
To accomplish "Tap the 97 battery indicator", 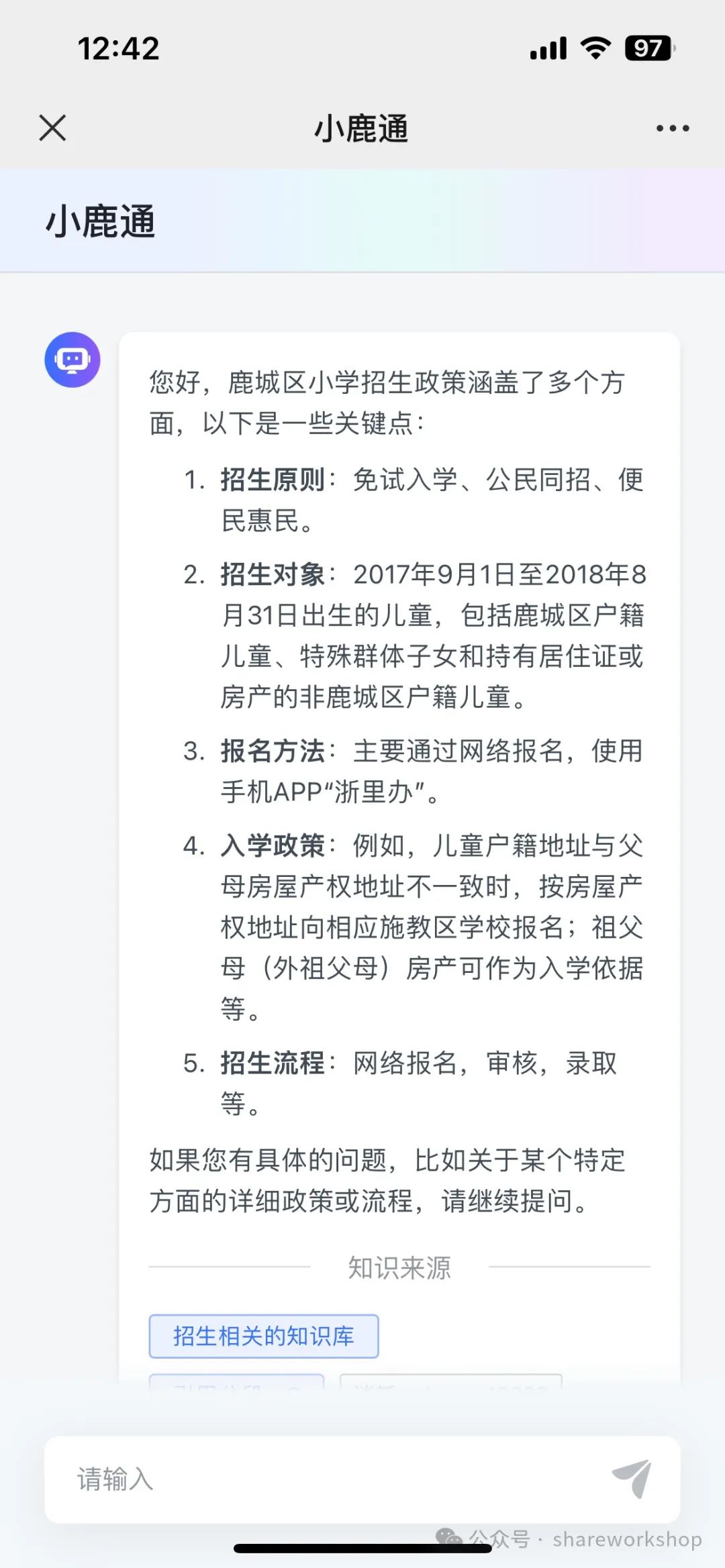I will click(x=646, y=48).
